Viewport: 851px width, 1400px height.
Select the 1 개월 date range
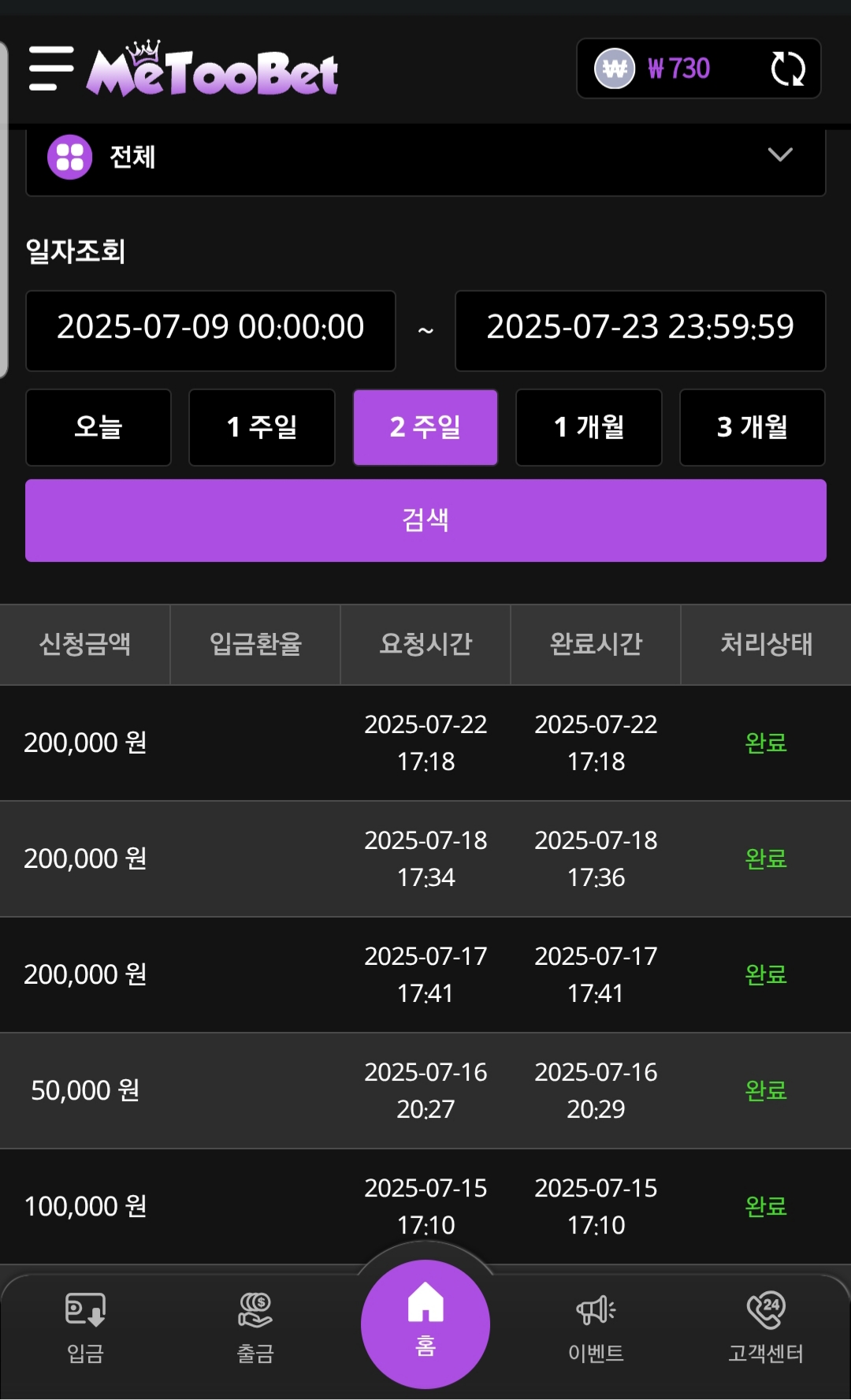click(x=589, y=427)
